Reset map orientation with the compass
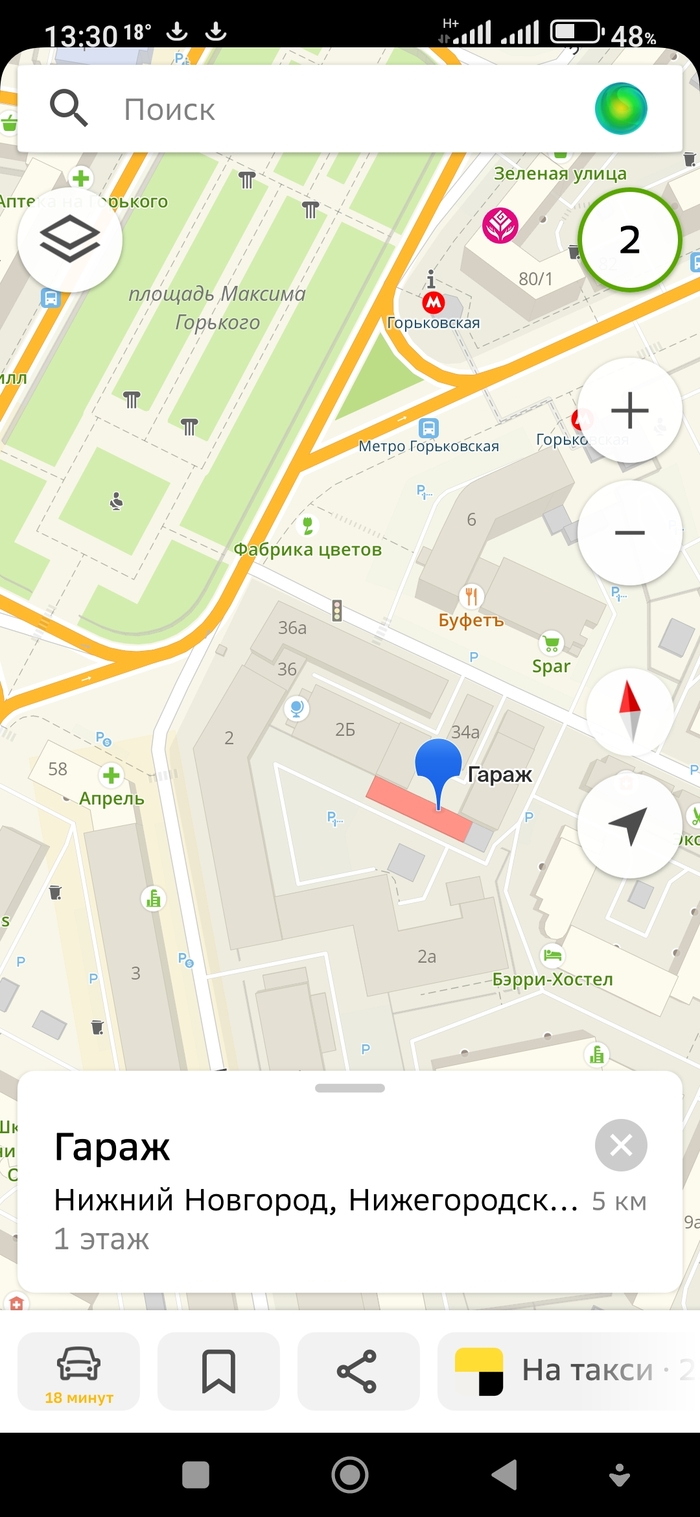Viewport: 700px width, 1517px height. pyautogui.click(x=629, y=712)
